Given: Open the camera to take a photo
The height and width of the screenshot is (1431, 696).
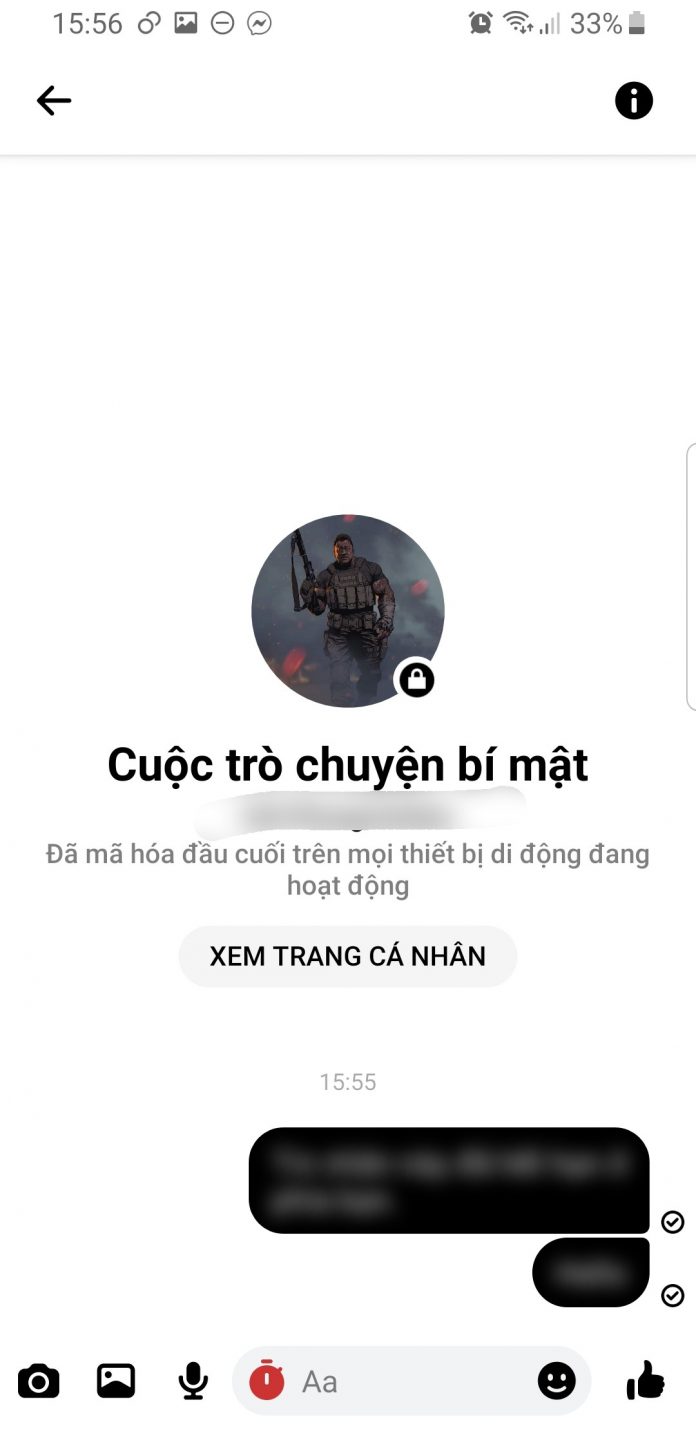Looking at the screenshot, I should pos(39,1381).
